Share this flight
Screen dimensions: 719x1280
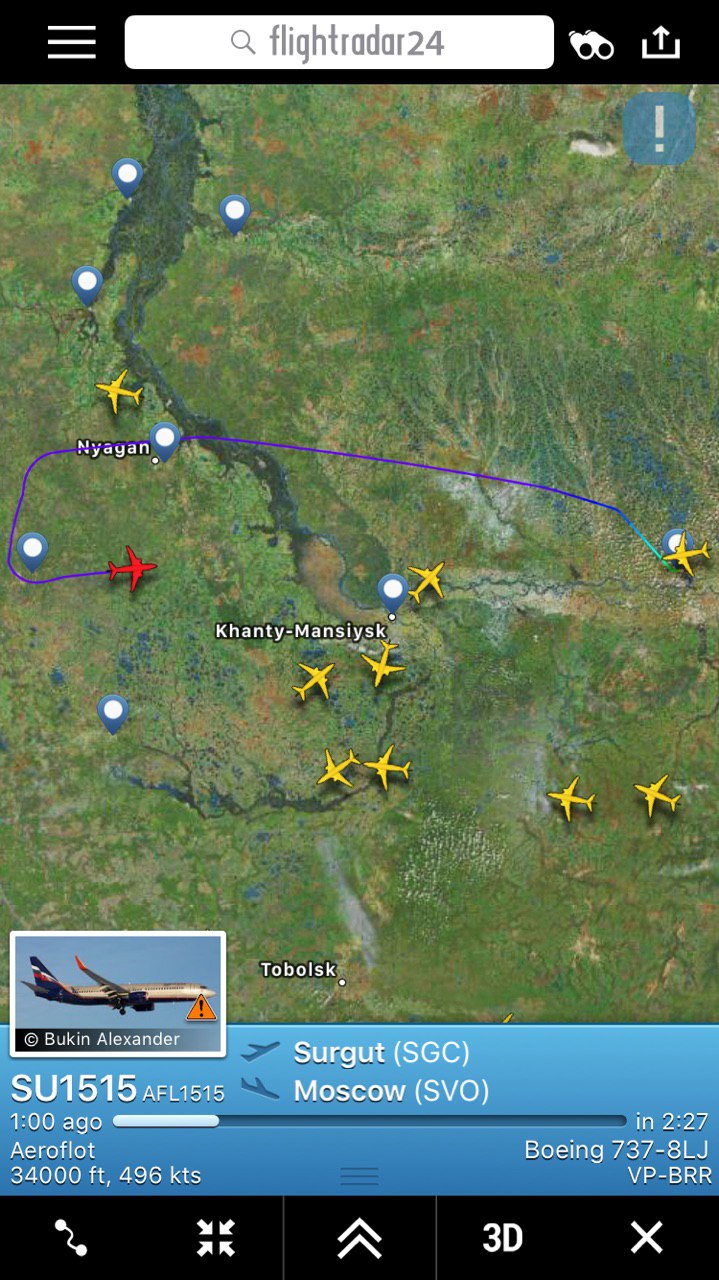[x=660, y=42]
